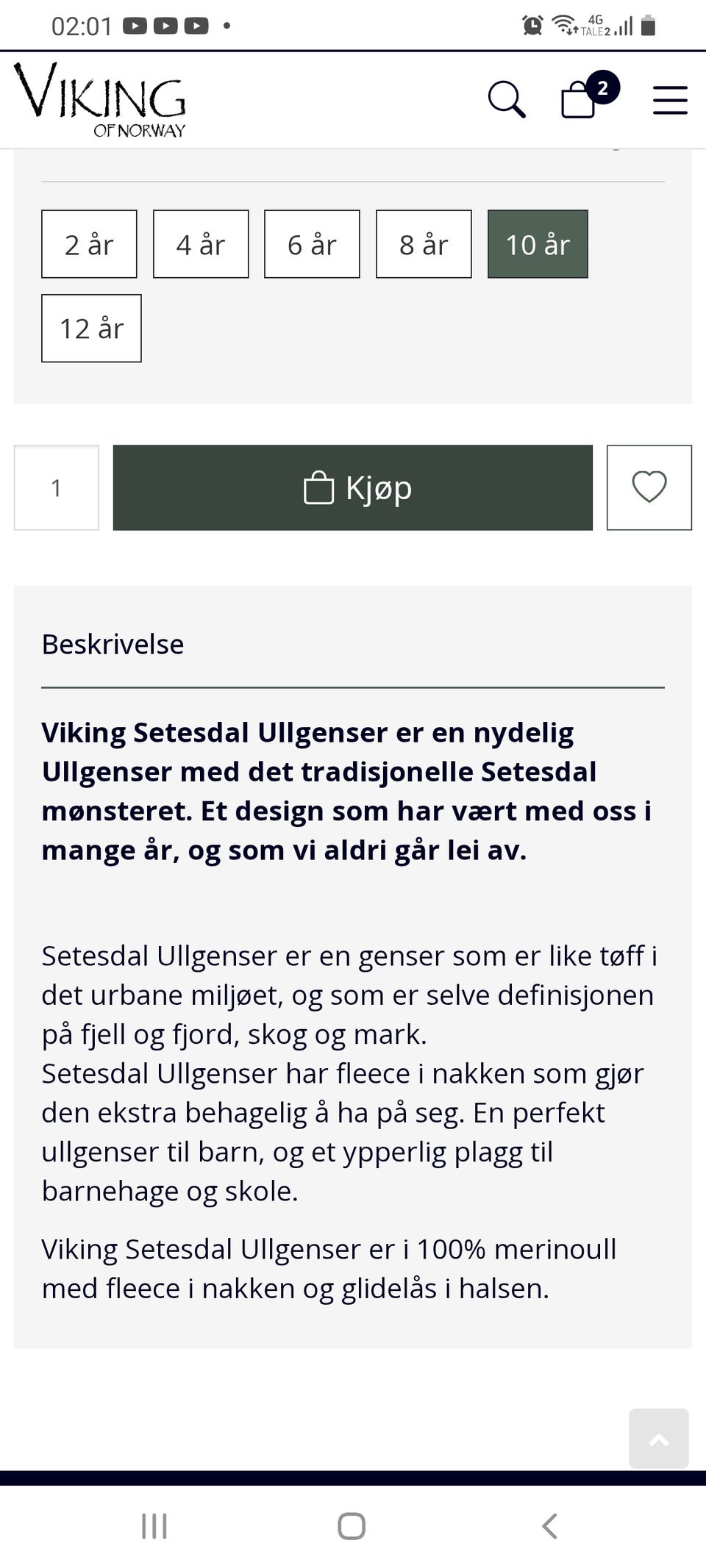Select the 2 år size option
The height and width of the screenshot is (1568, 706).
tap(88, 244)
